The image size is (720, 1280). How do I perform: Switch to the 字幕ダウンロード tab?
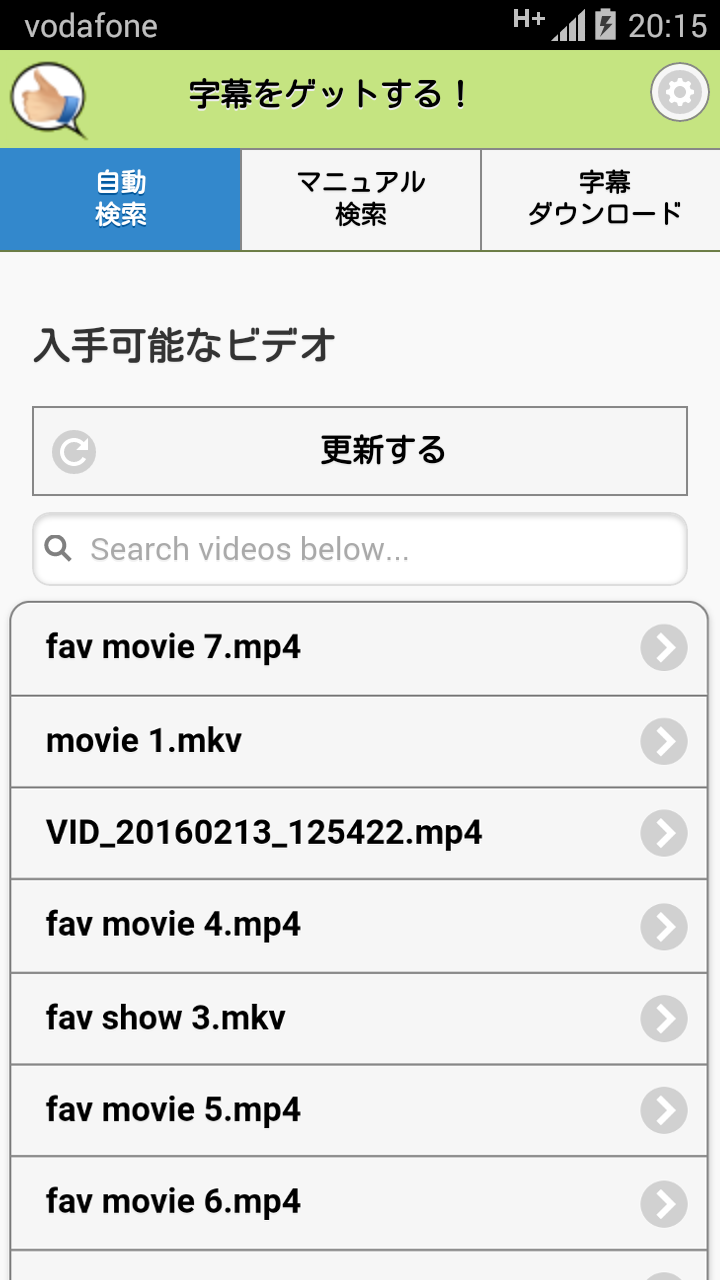pyautogui.click(x=602, y=199)
